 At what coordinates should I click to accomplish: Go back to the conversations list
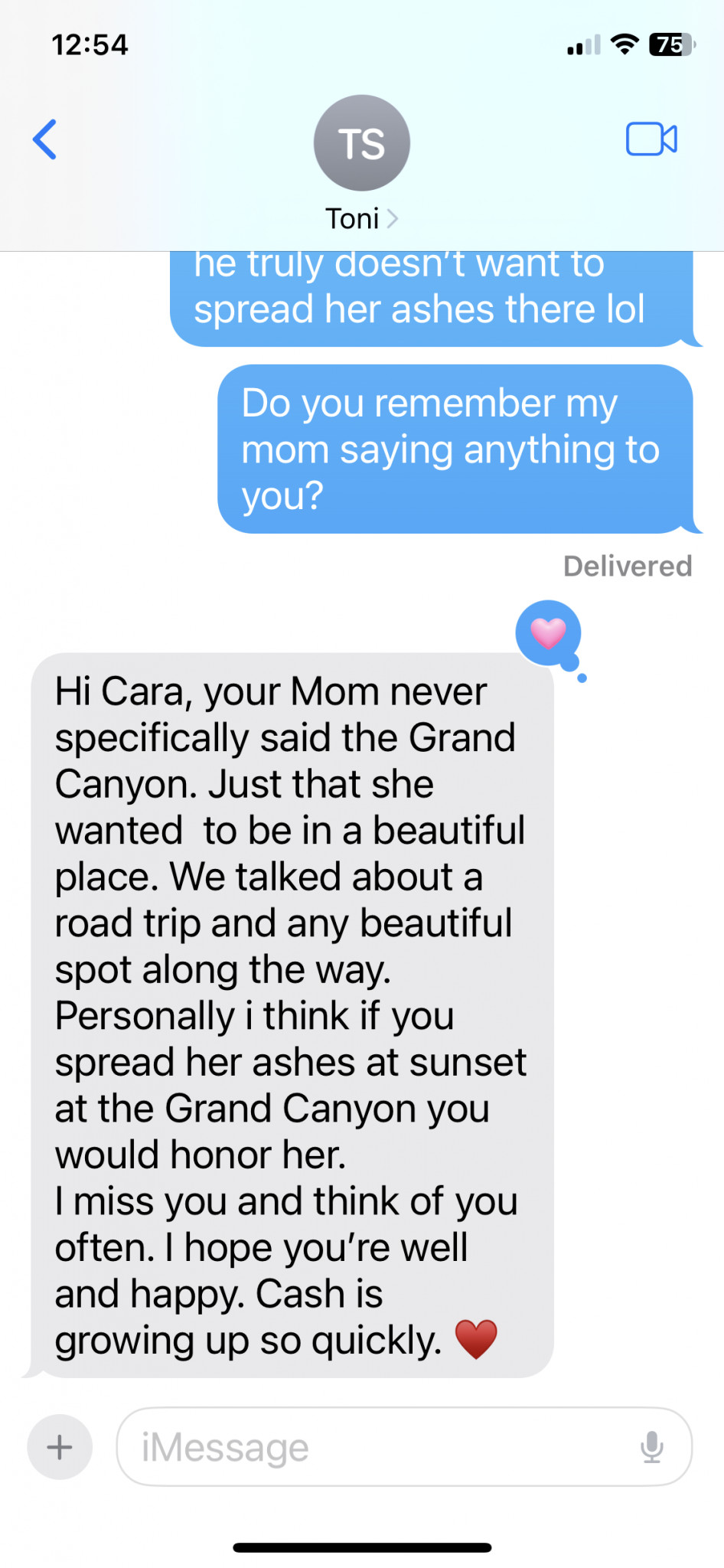pos(45,140)
